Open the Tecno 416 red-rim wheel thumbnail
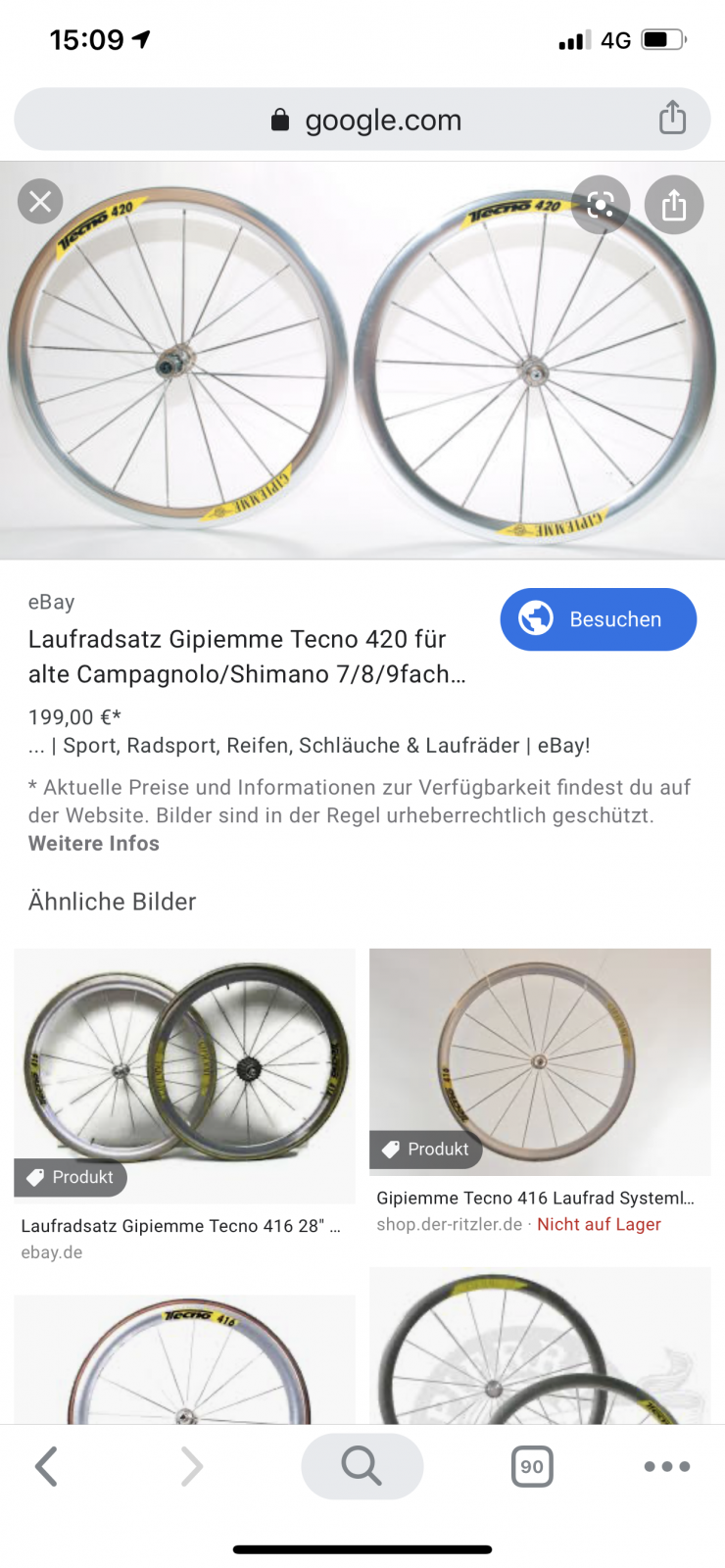This screenshot has width=725, height=1568. [x=184, y=1362]
